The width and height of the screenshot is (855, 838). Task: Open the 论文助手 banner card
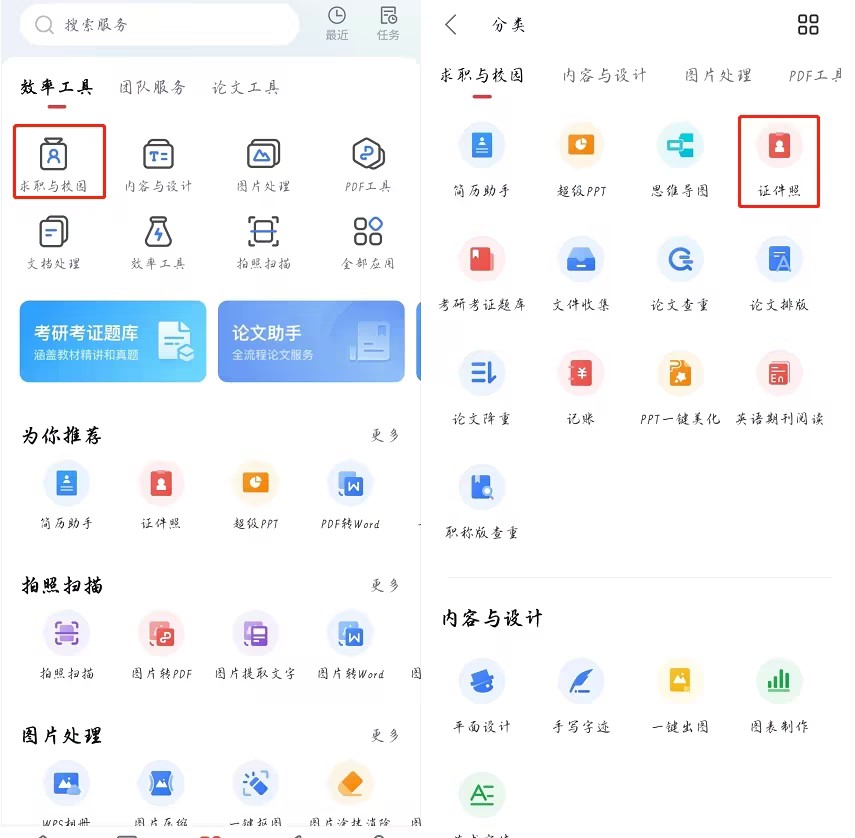click(311, 341)
